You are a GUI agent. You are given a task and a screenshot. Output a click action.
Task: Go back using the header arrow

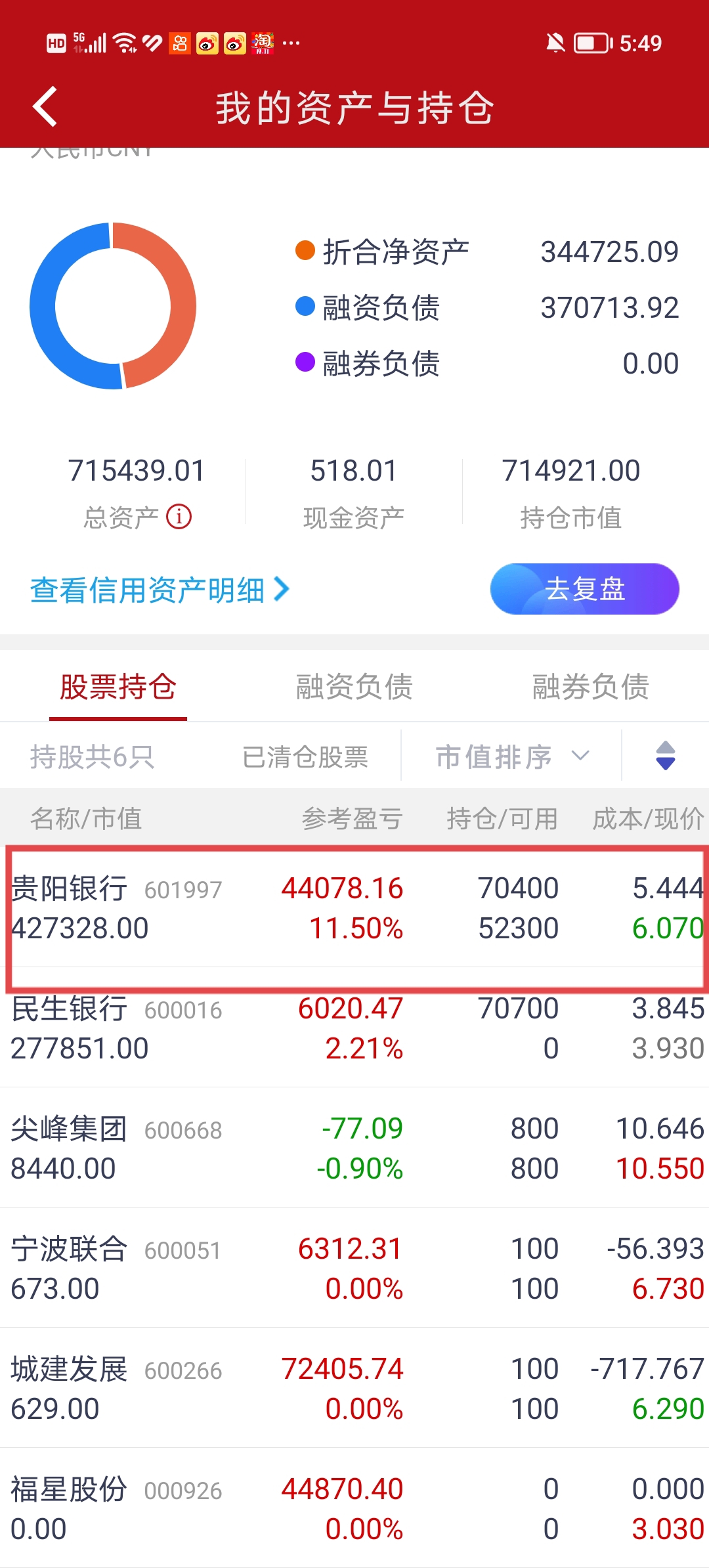click(x=45, y=106)
